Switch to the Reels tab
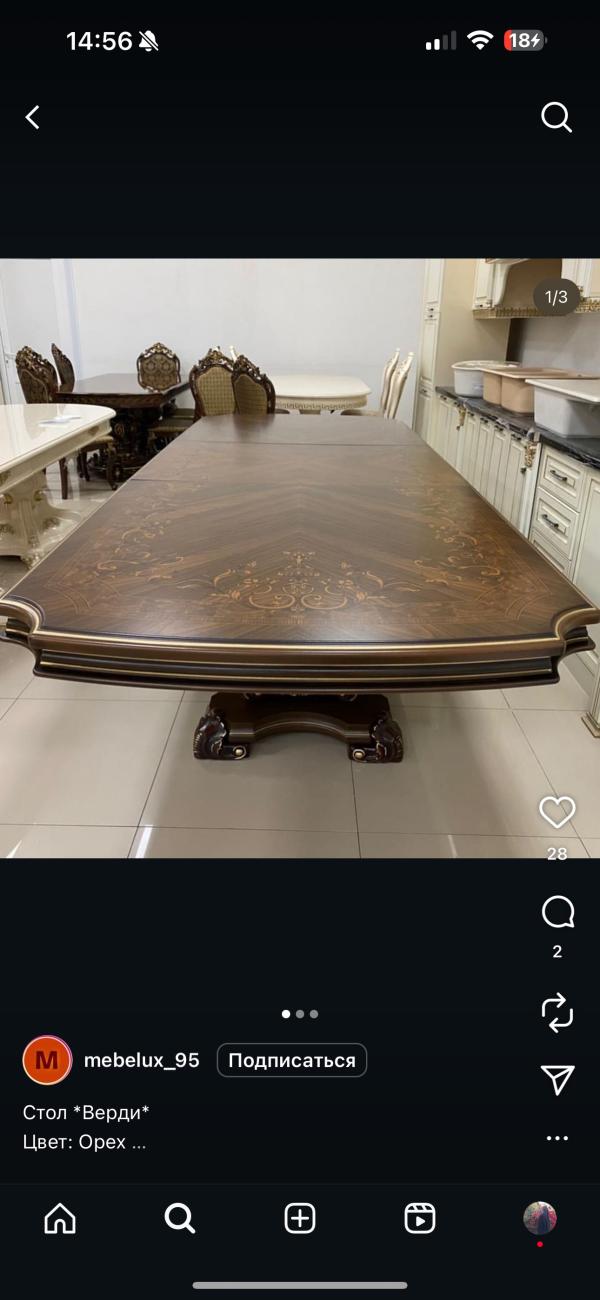Screen dimensions: 600x1300 pyautogui.click(x=420, y=1218)
